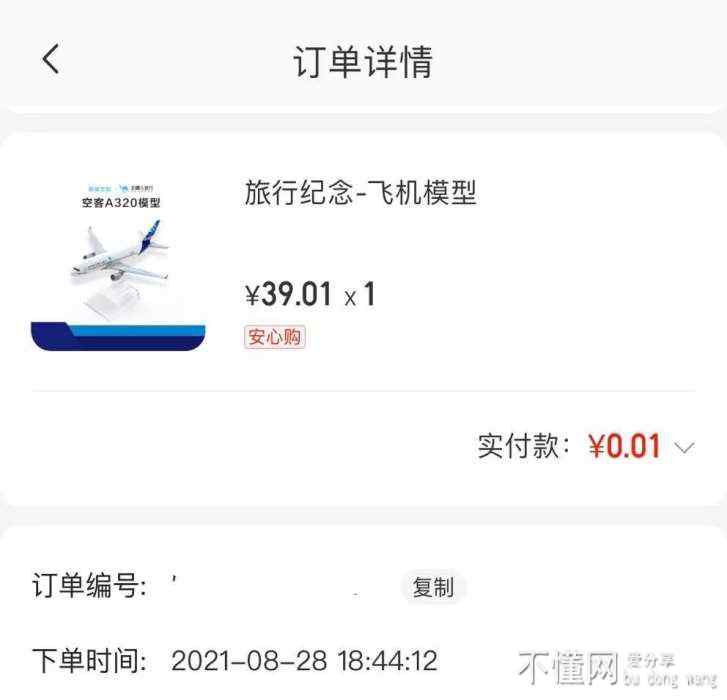Copy the order number with 复制
The image size is (727, 700).
[x=433, y=587]
